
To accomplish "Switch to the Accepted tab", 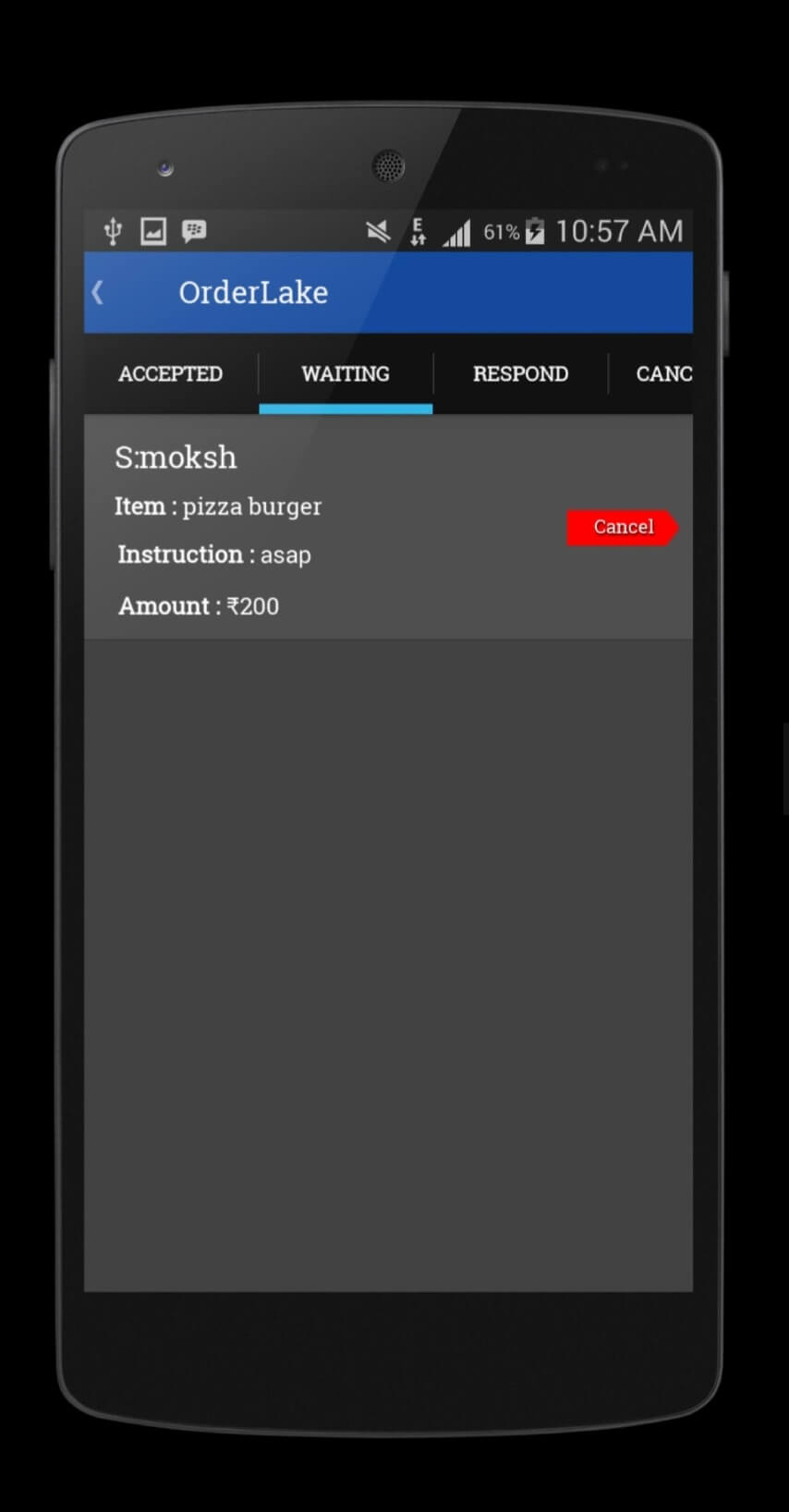I will click(171, 373).
